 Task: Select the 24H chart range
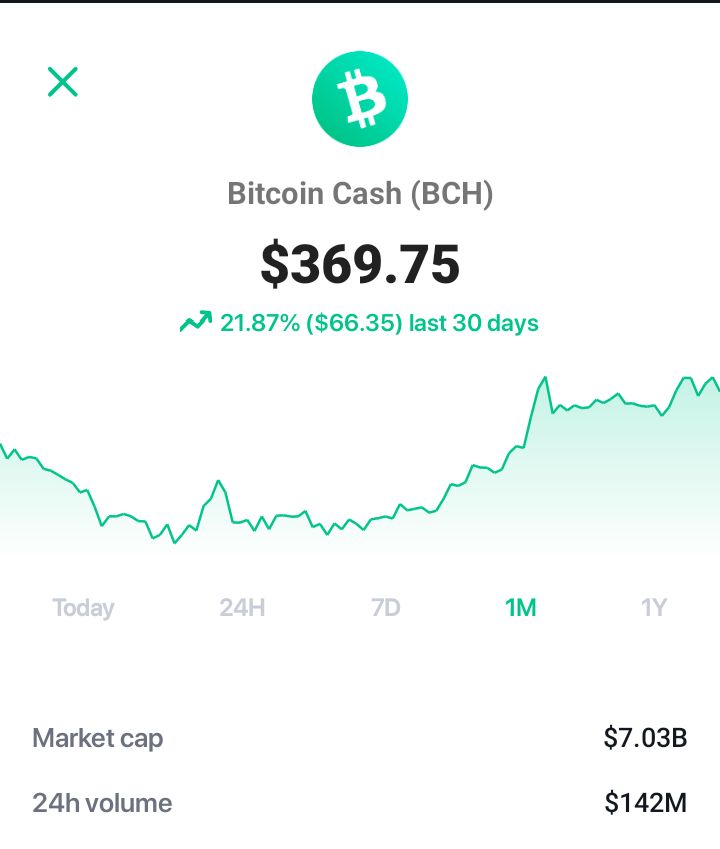242,608
